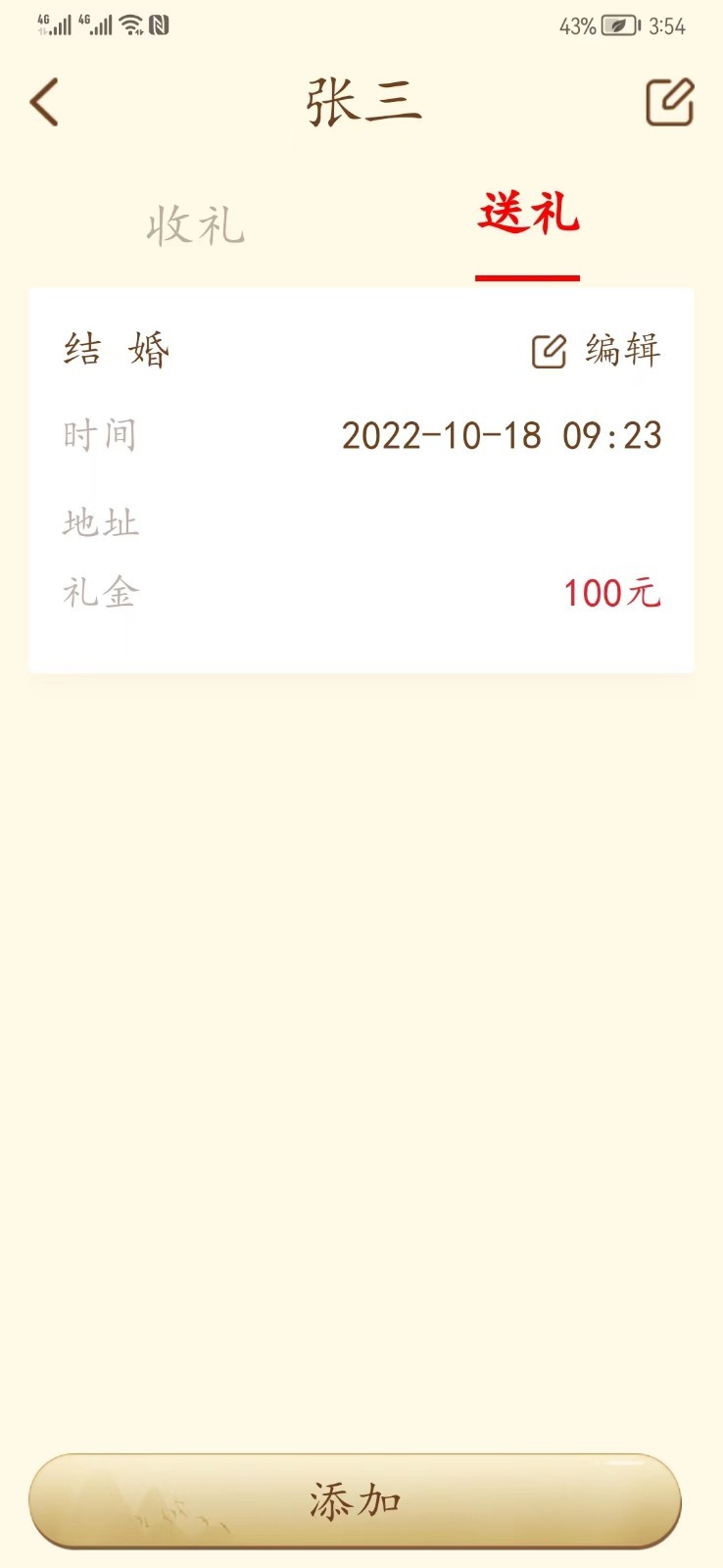Open the edit icon beside 张三
This screenshot has height=1568, width=723.
click(670, 102)
